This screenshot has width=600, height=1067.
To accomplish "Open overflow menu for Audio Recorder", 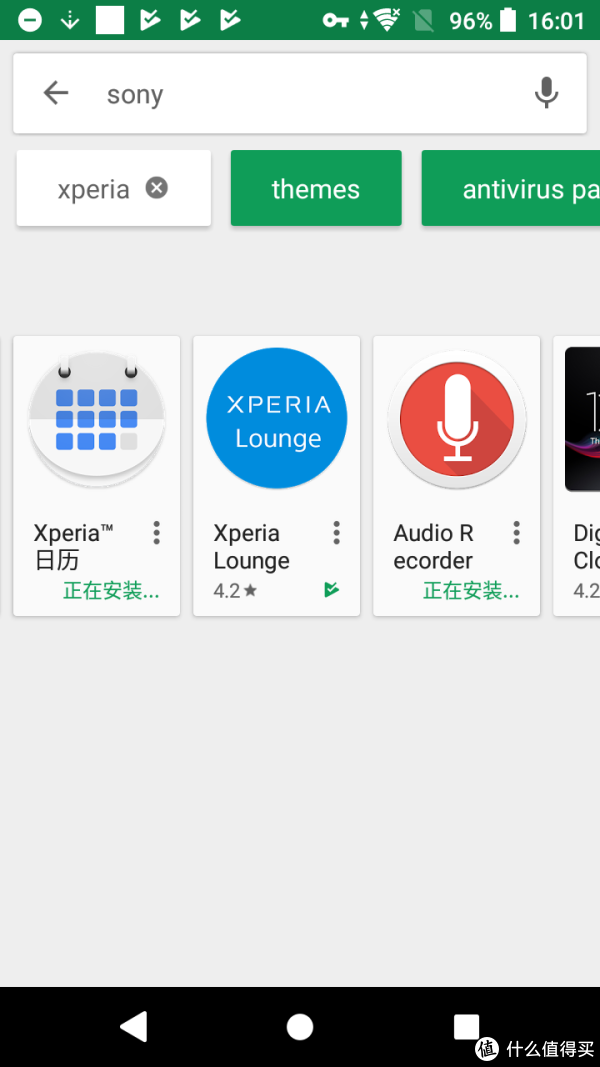I will pos(516,533).
